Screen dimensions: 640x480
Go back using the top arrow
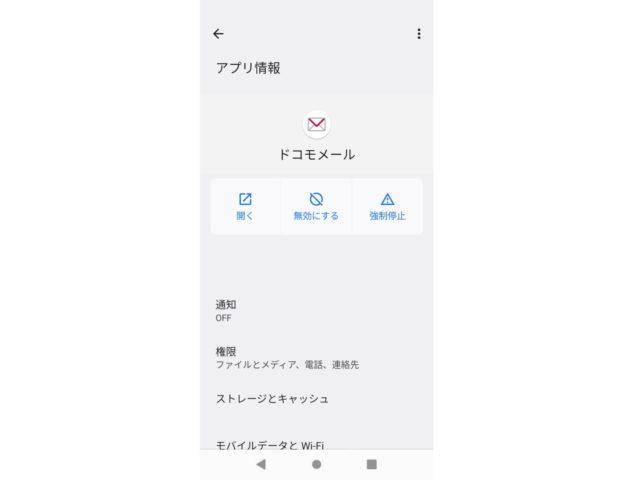click(x=218, y=33)
